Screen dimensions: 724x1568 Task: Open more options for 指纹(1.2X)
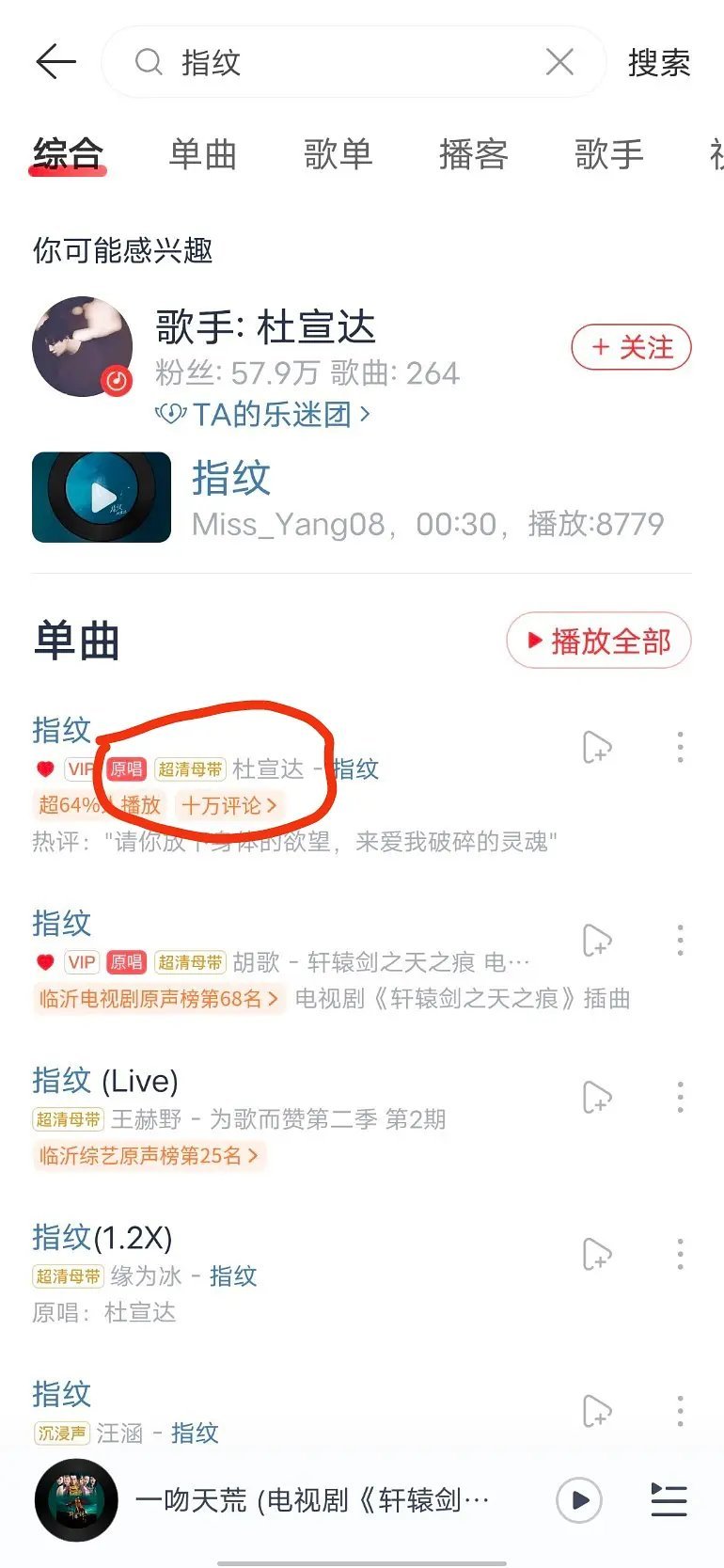pyautogui.click(x=680, y=1253)
